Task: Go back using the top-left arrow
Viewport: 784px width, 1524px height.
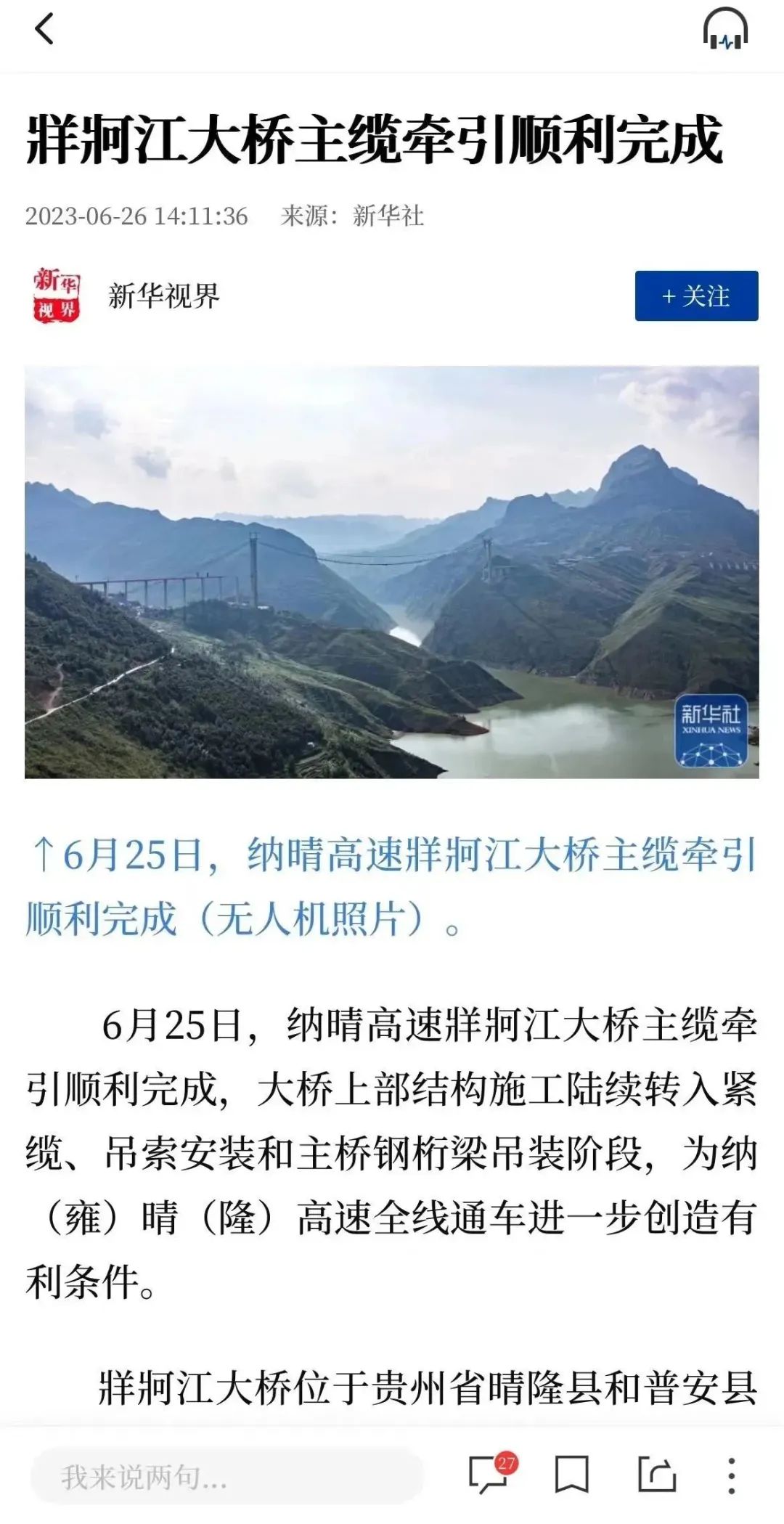Action: (x=44, y=30)
